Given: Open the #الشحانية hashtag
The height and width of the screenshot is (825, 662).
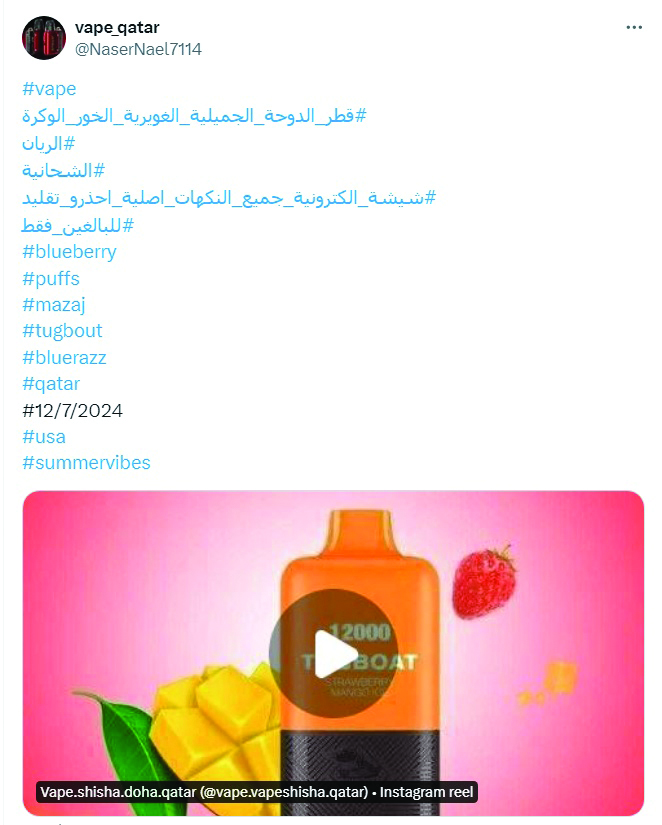Looking at the screenshot, I should tap(64, 171).
